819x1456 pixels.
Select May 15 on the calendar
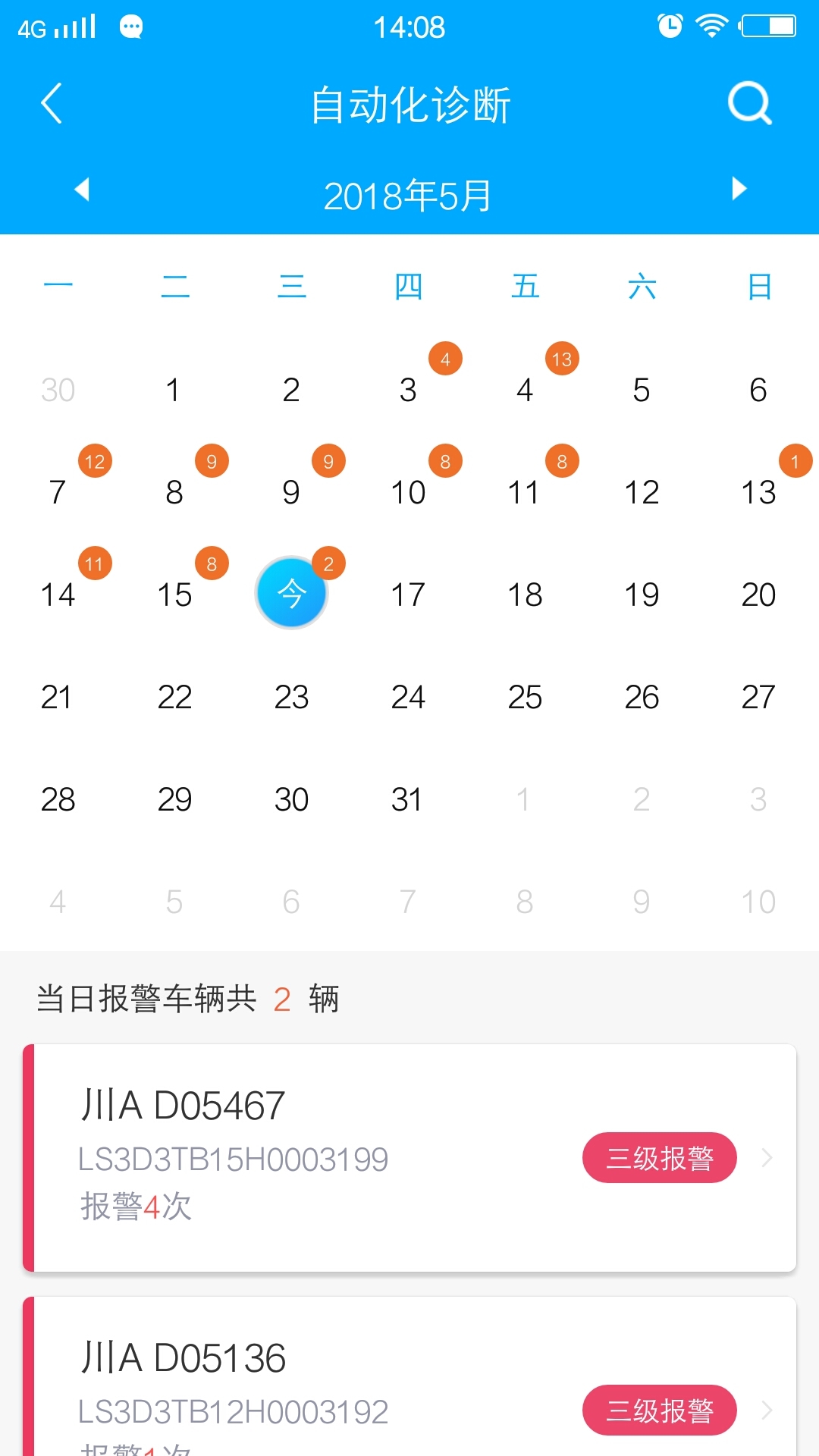pos(174,595)
